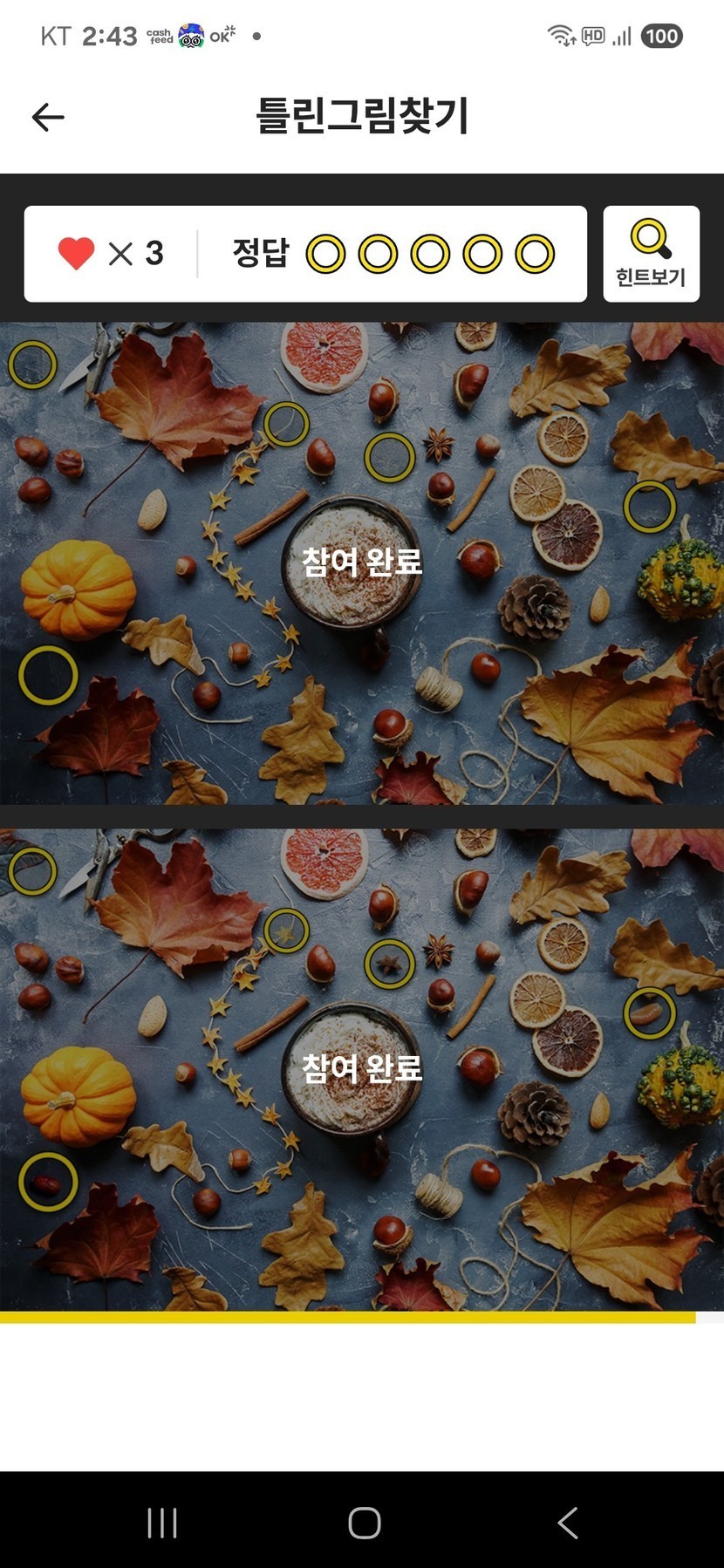724x1568 pixels.
Task: Tap the 힌트보기 hint button
Action: point(651,254)
